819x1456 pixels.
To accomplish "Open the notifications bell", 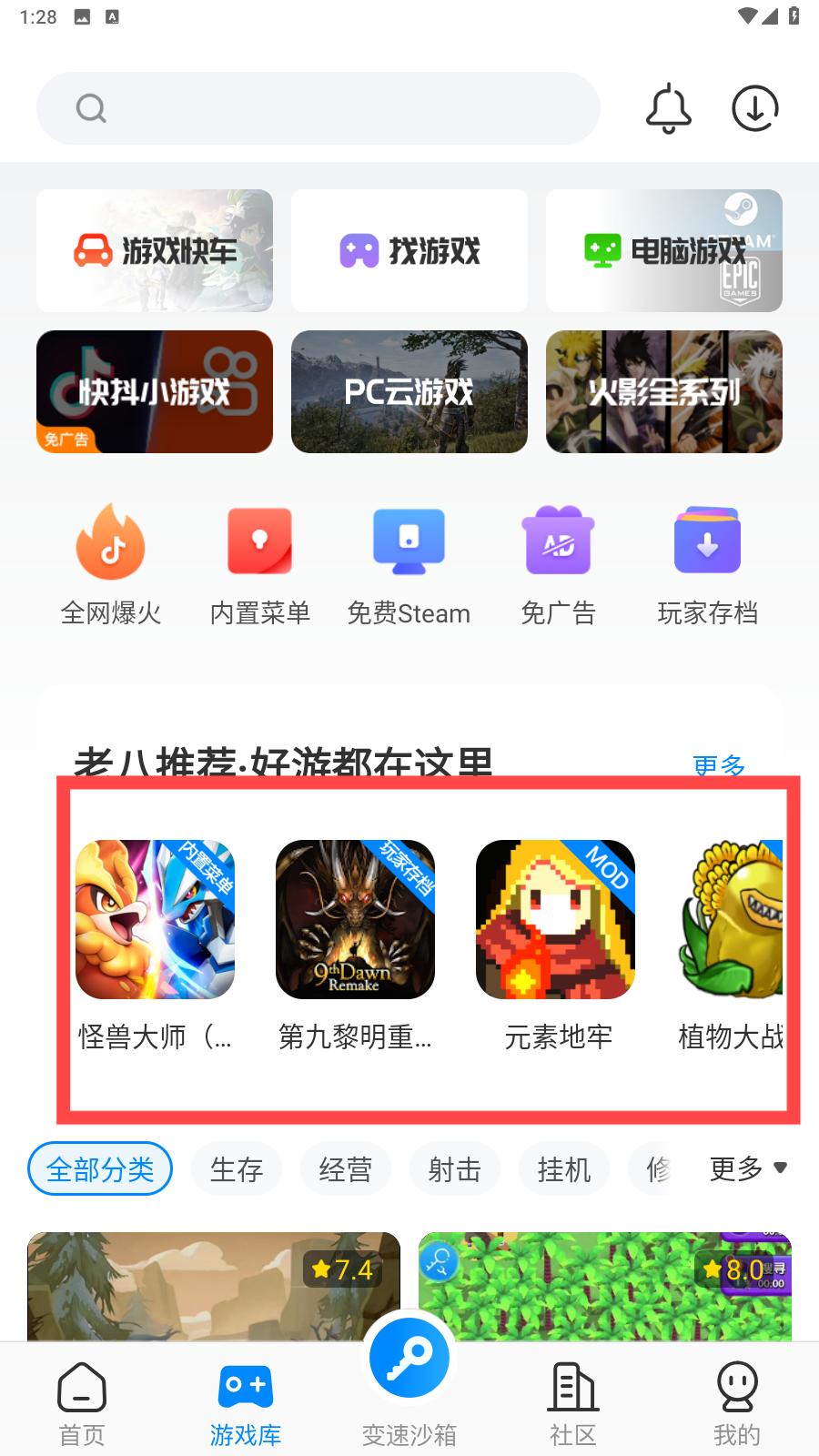I will pos(668,108).
